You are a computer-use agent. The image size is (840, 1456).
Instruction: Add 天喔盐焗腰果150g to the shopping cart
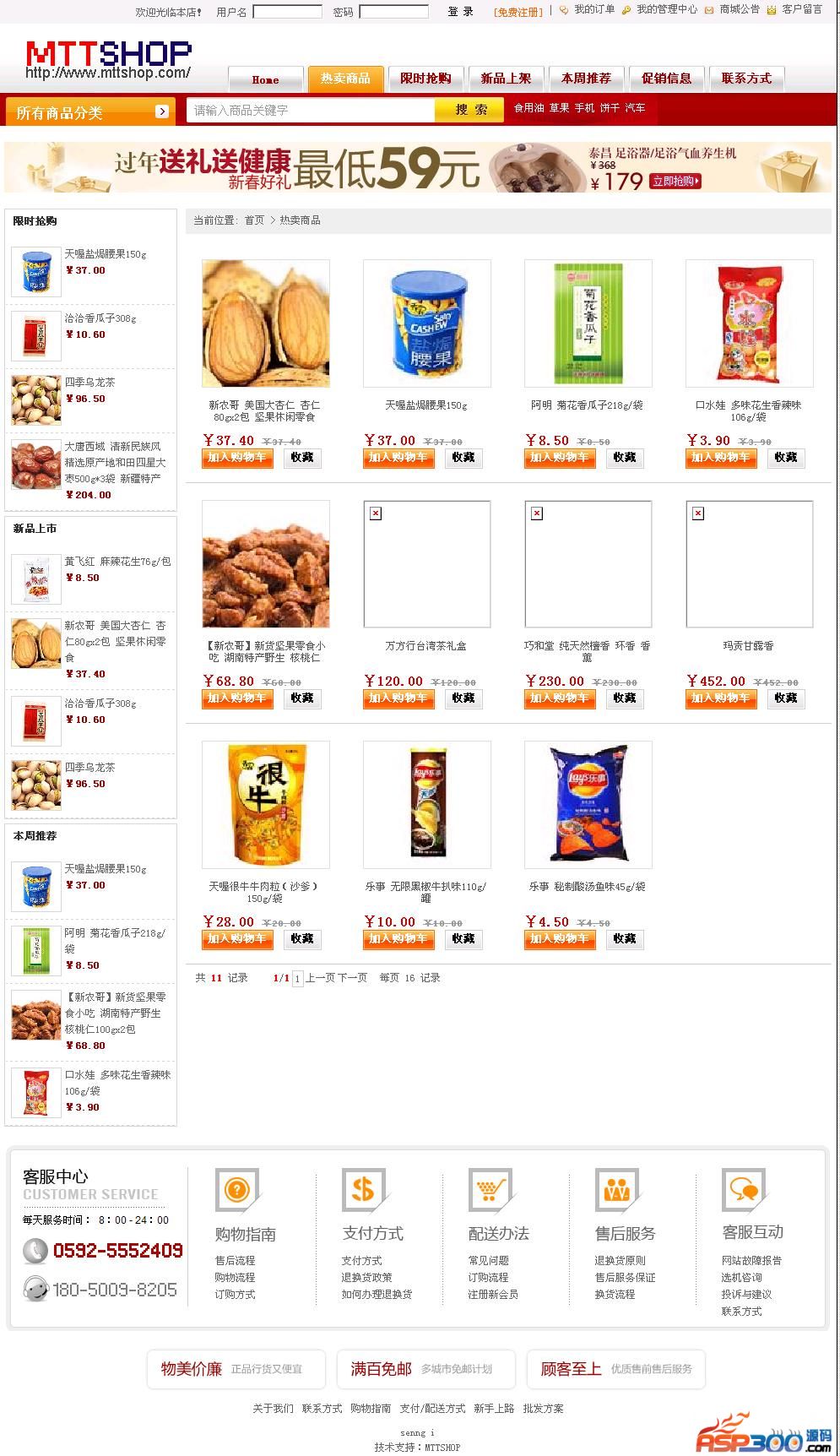[398, 457]
